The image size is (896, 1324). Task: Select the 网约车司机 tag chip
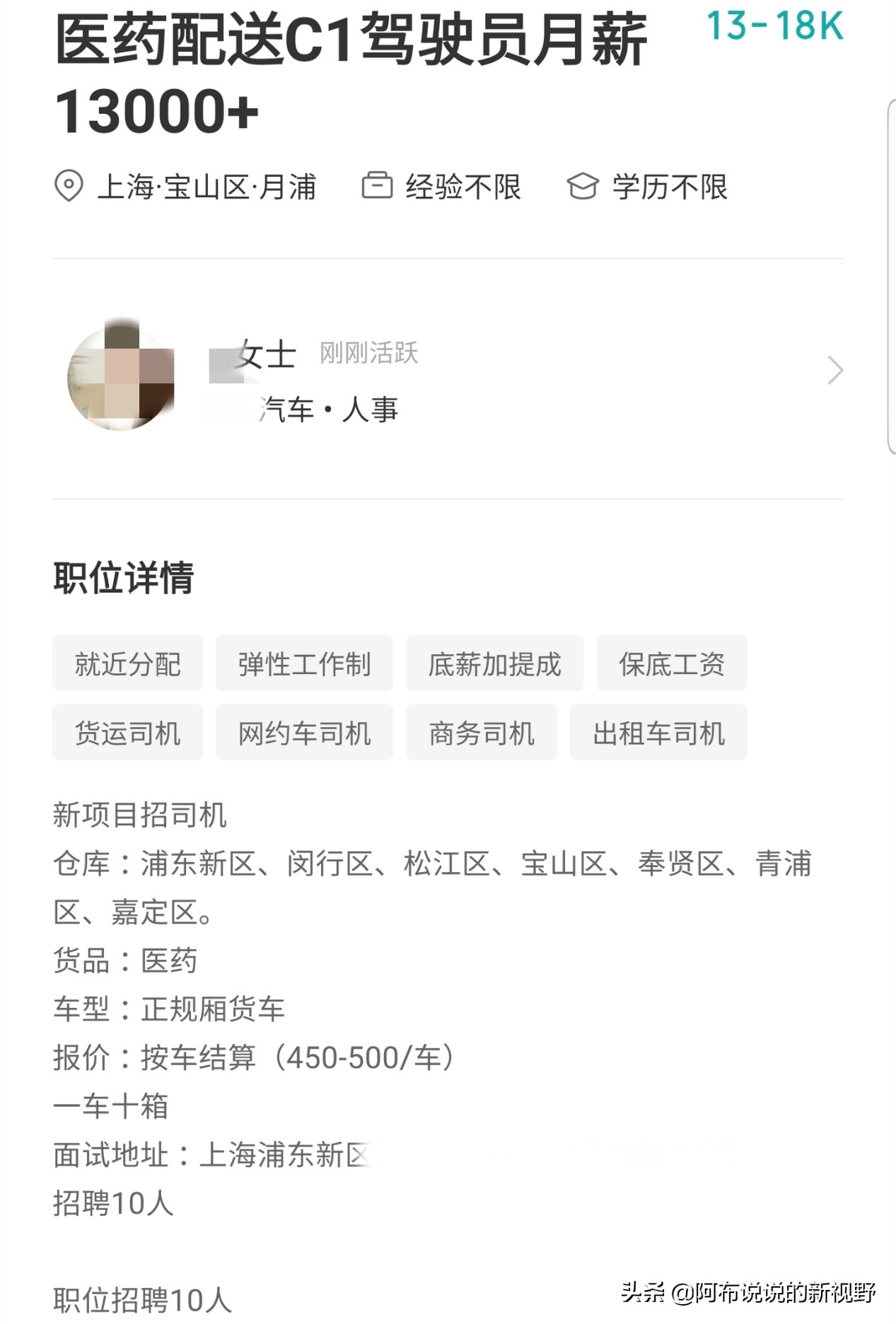pos(305,733)
